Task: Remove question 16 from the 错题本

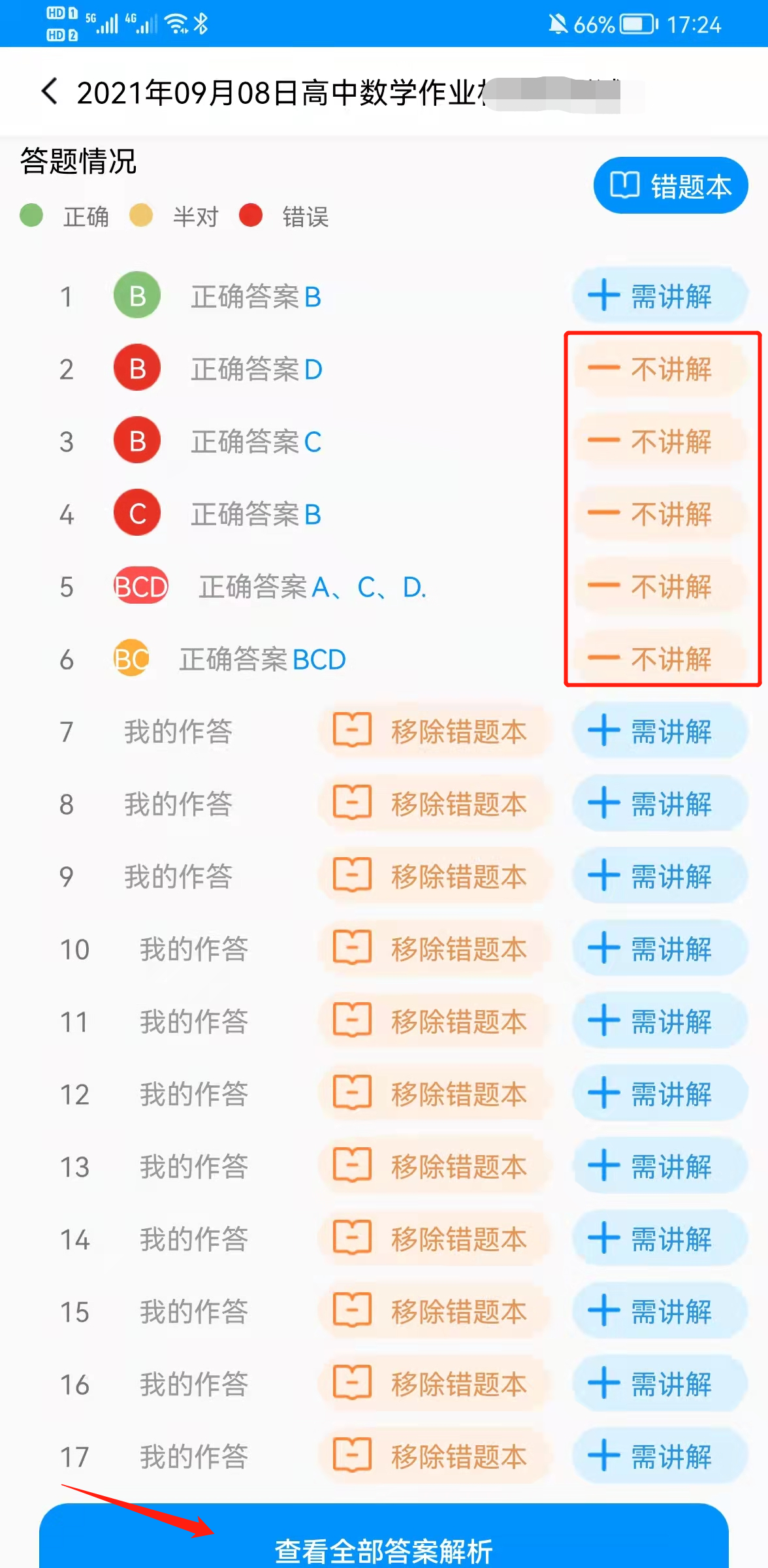Action: coord(432,1384)
